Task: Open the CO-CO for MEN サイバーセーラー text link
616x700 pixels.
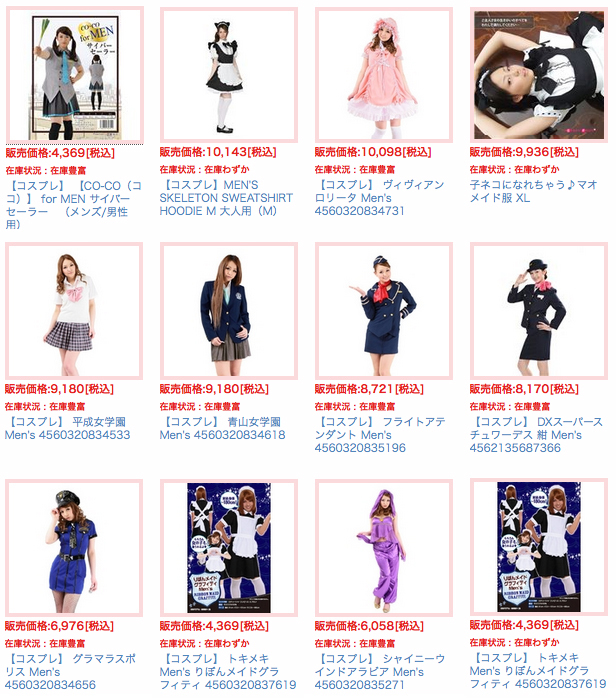Action: pos(68,205)
